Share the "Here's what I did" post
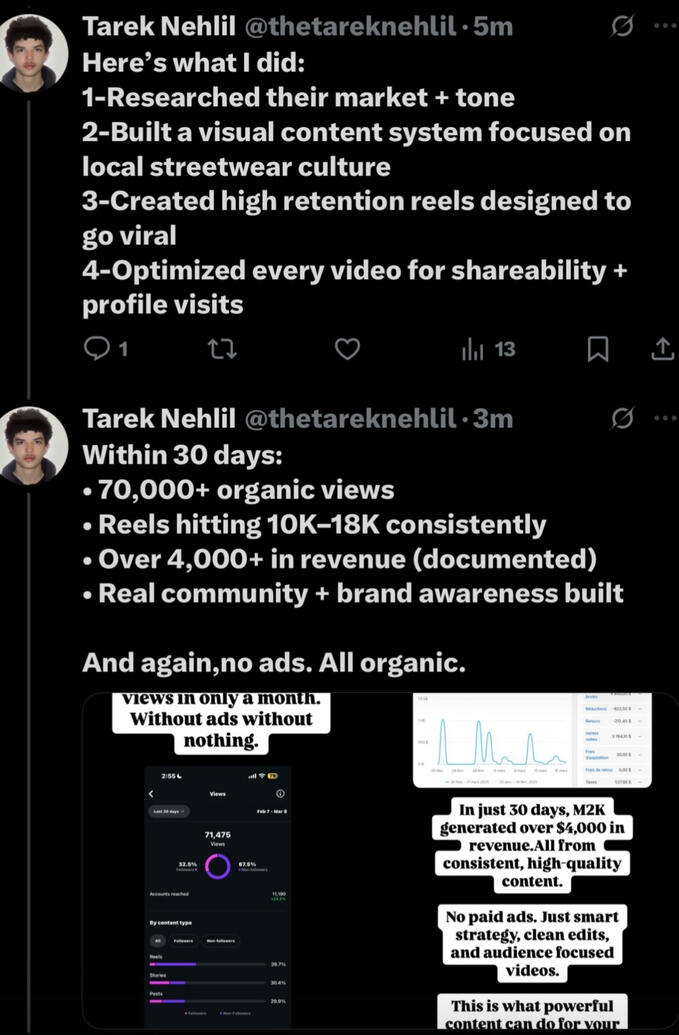679x1035 pixels. (662, 349)
